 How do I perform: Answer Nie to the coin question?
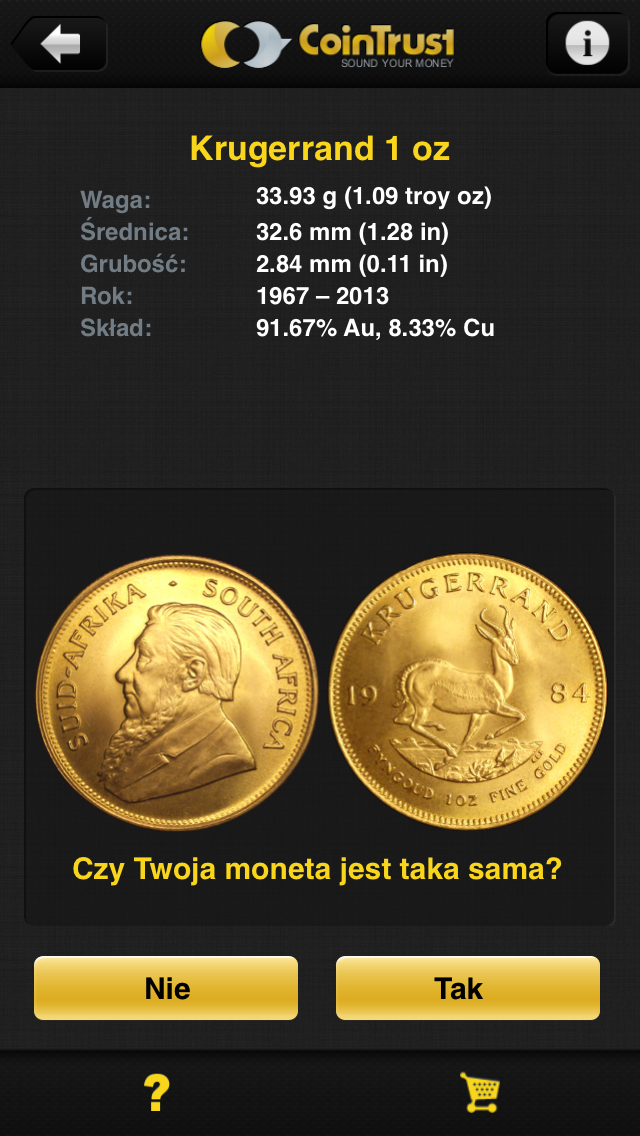[x=166, y=988]
